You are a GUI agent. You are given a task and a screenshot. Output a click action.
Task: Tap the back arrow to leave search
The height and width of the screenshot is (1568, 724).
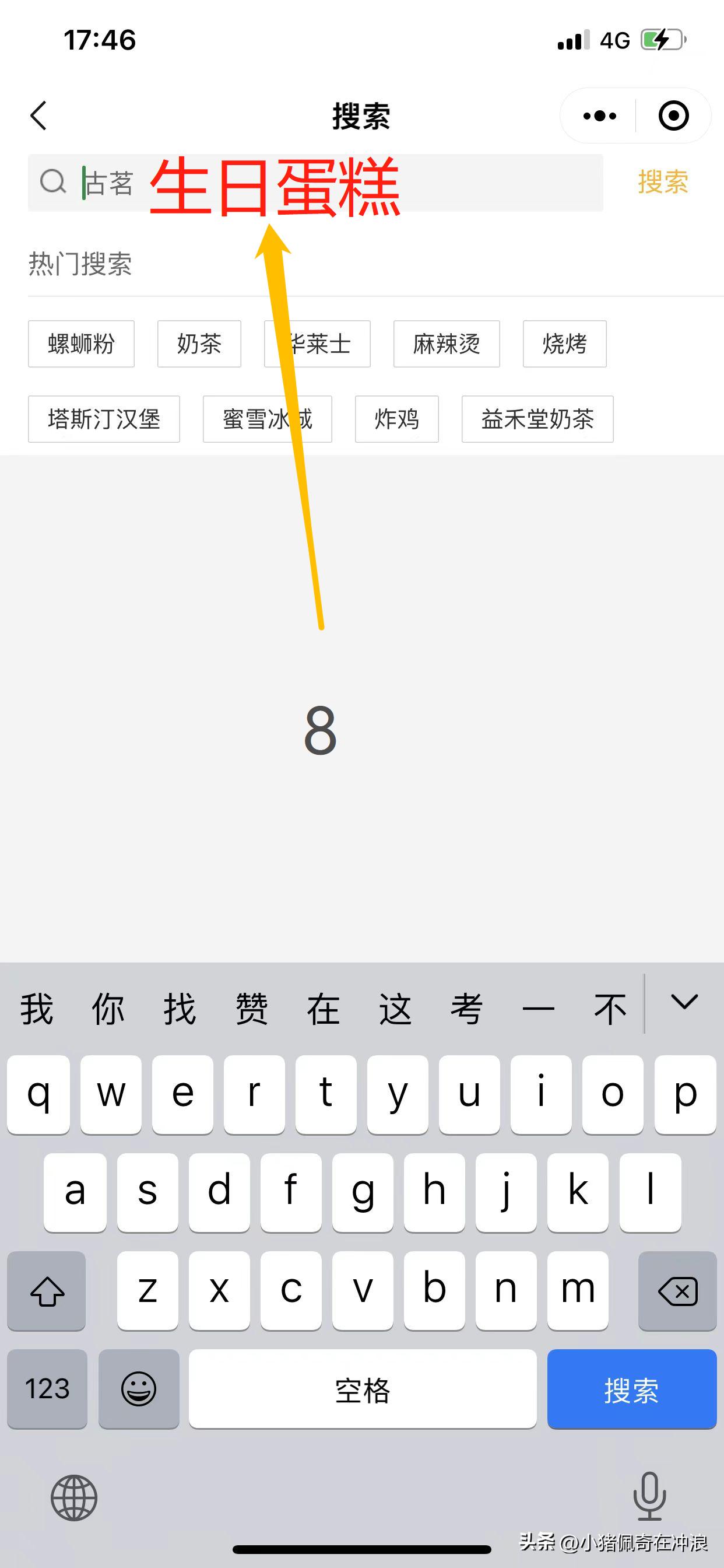[x=38, y=116]
